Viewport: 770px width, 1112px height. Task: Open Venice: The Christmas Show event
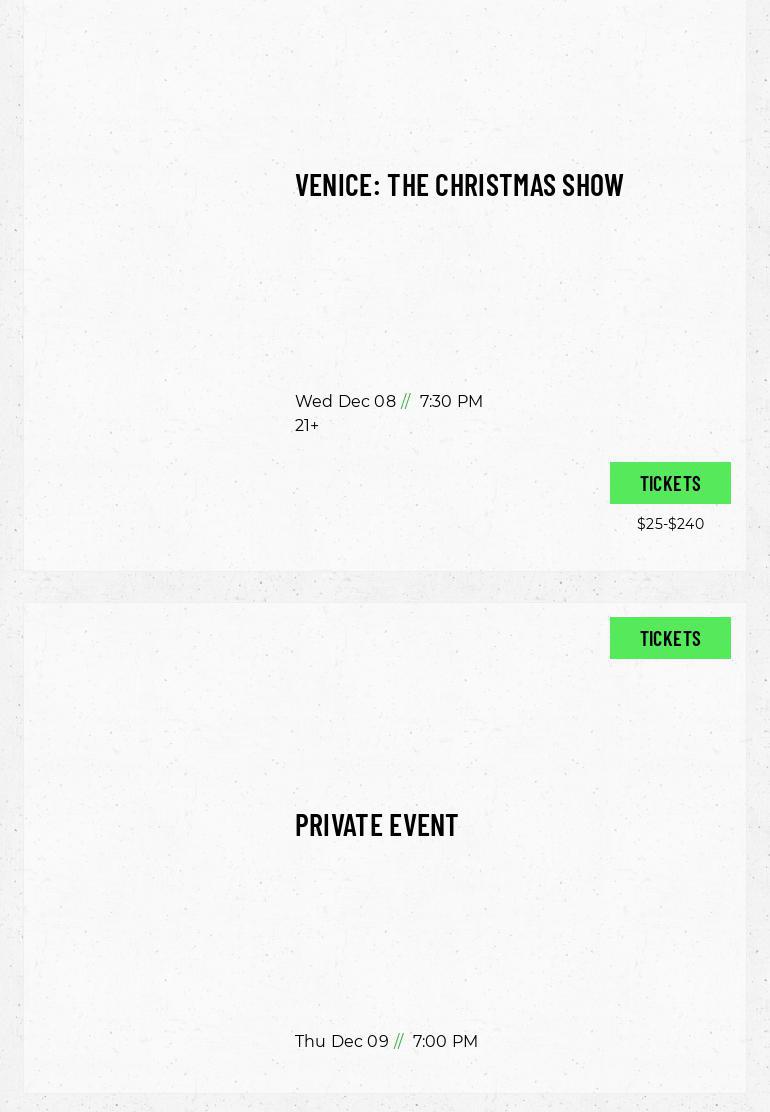(x=459, y=185)
